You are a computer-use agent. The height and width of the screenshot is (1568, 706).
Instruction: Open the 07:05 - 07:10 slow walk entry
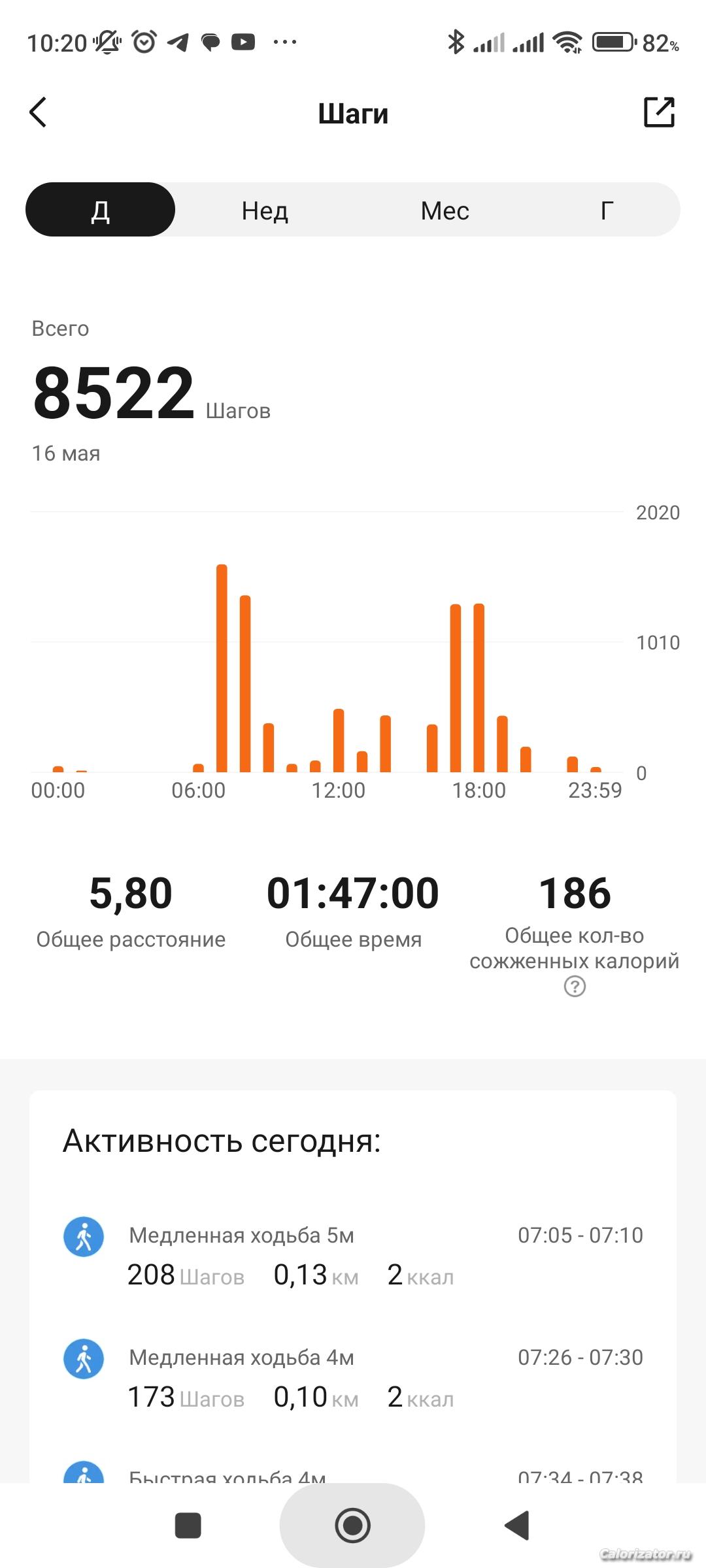[x=353, y=1256]
